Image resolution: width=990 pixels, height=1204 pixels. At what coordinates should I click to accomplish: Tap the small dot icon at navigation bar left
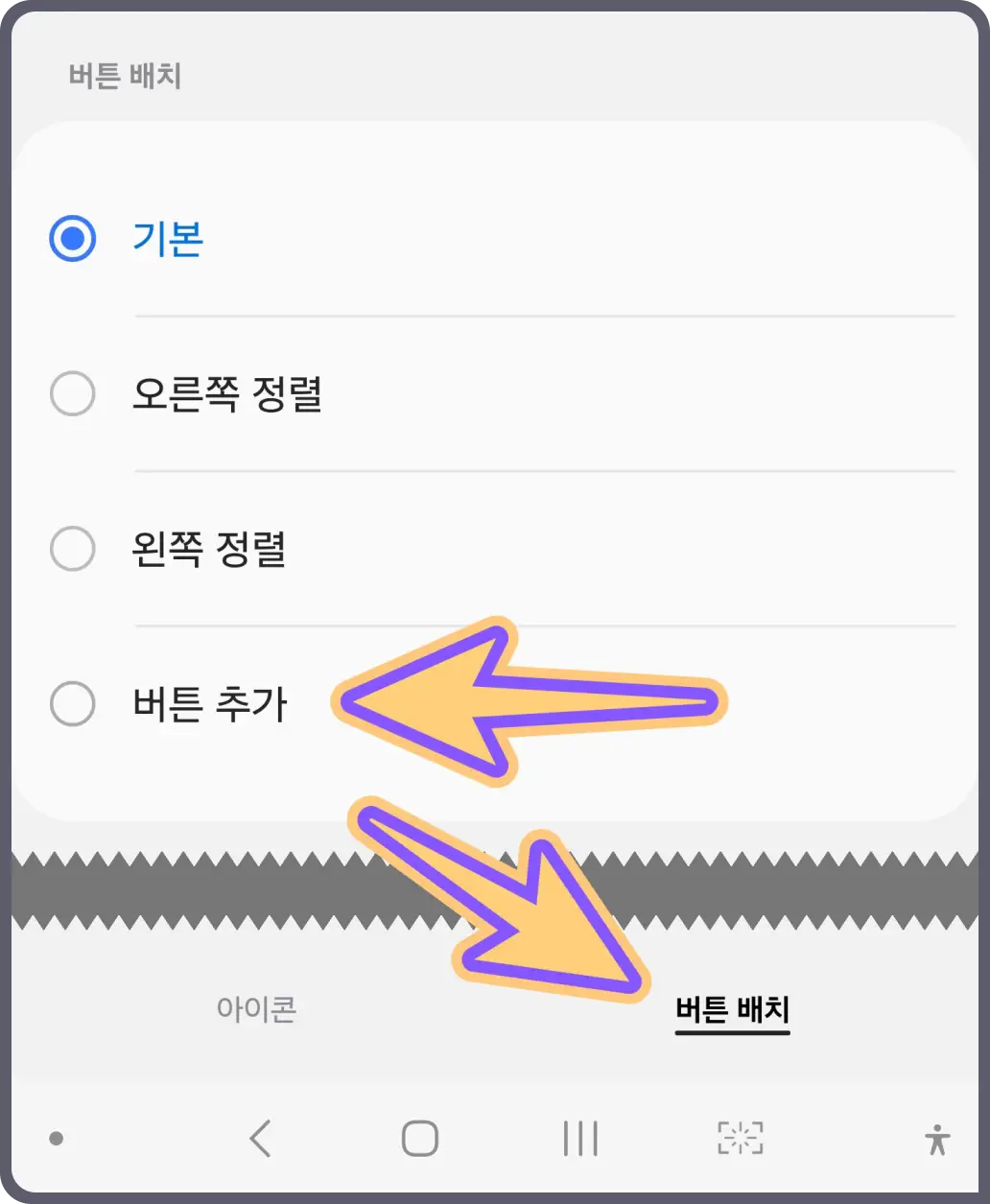[x=57, y=1140]
